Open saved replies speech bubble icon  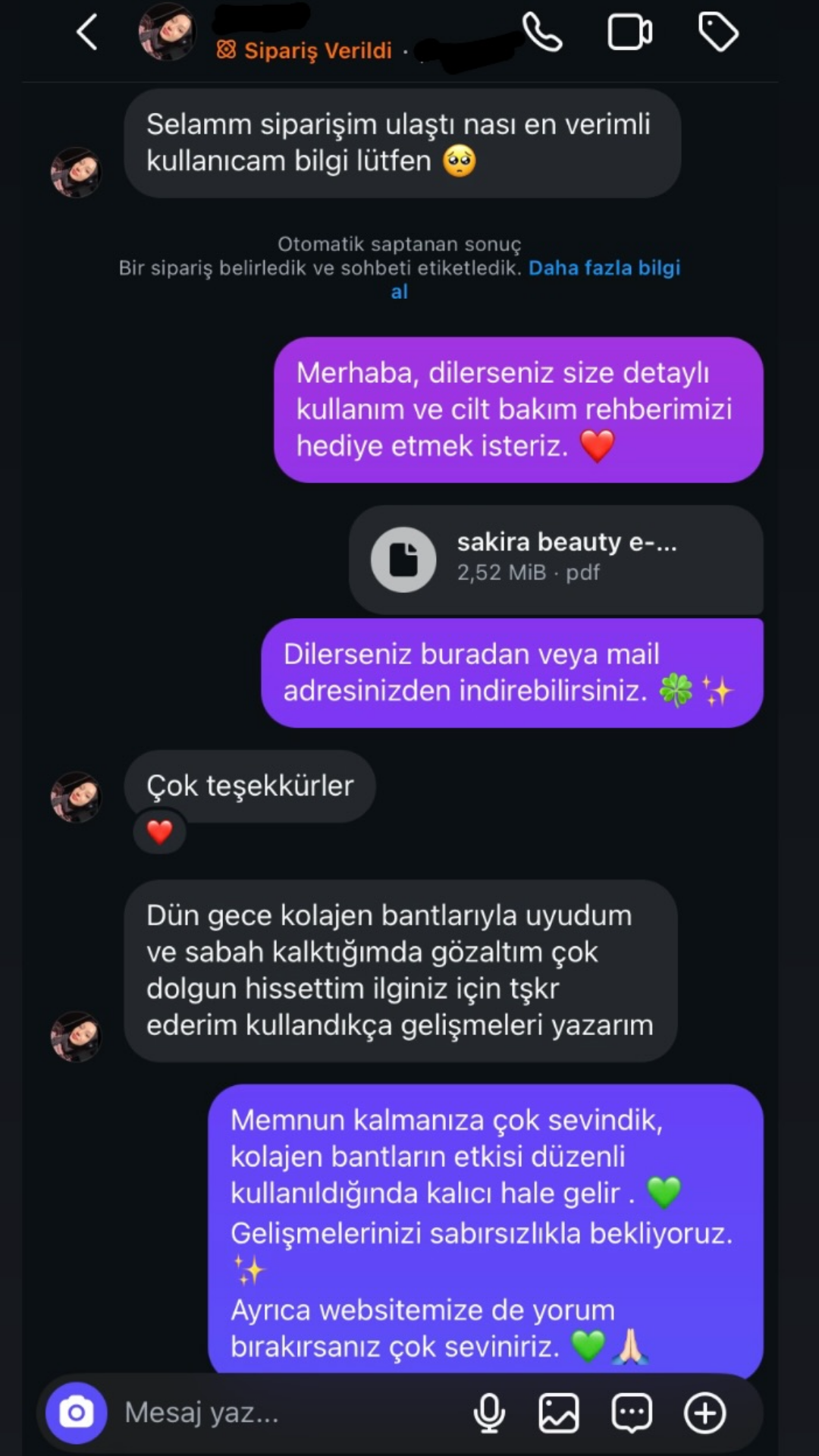tap(632, 1413)
